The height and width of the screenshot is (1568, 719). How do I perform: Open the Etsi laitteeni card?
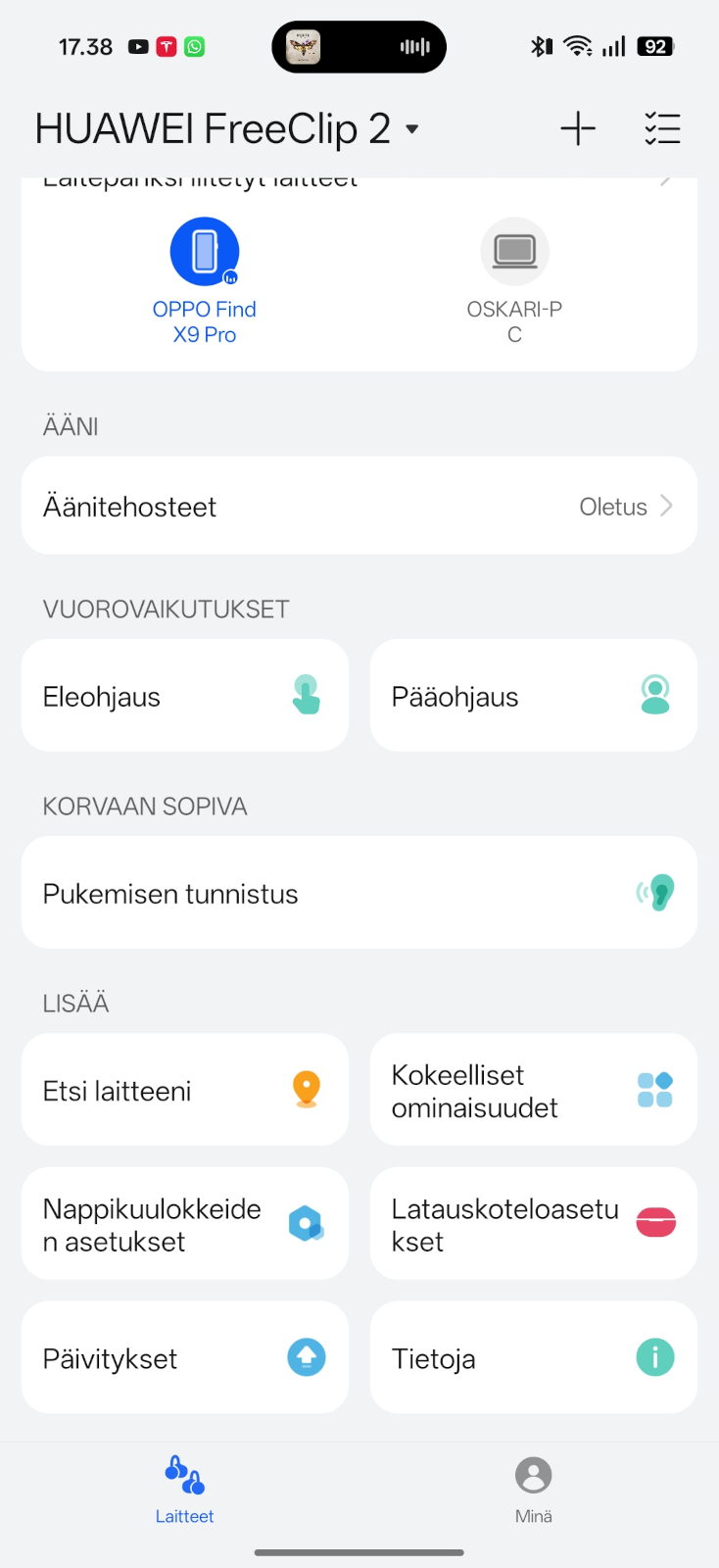[x=185, y=1090]
